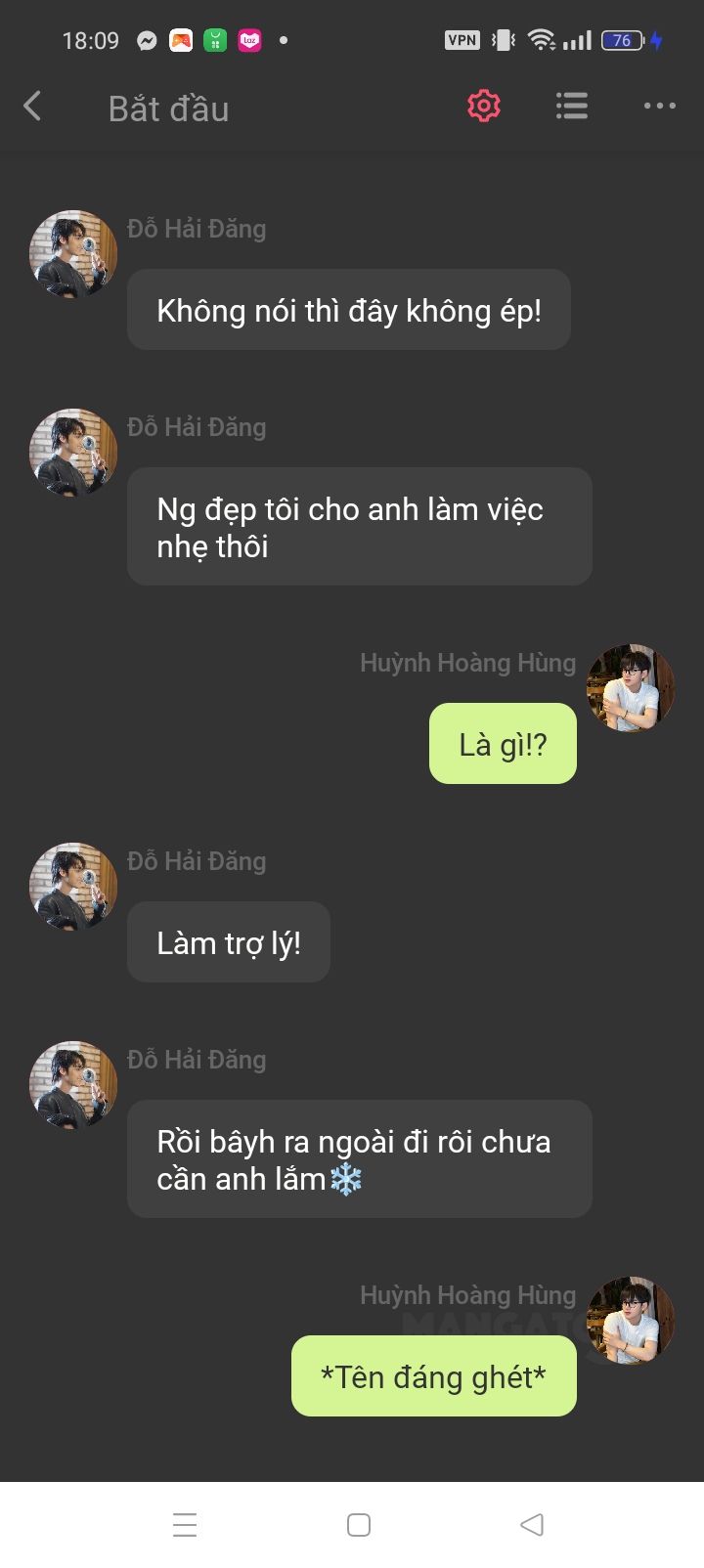Open recent apps from navigation bar
This screenshot has height=1568, width=704.
[x=185, y=1524]
